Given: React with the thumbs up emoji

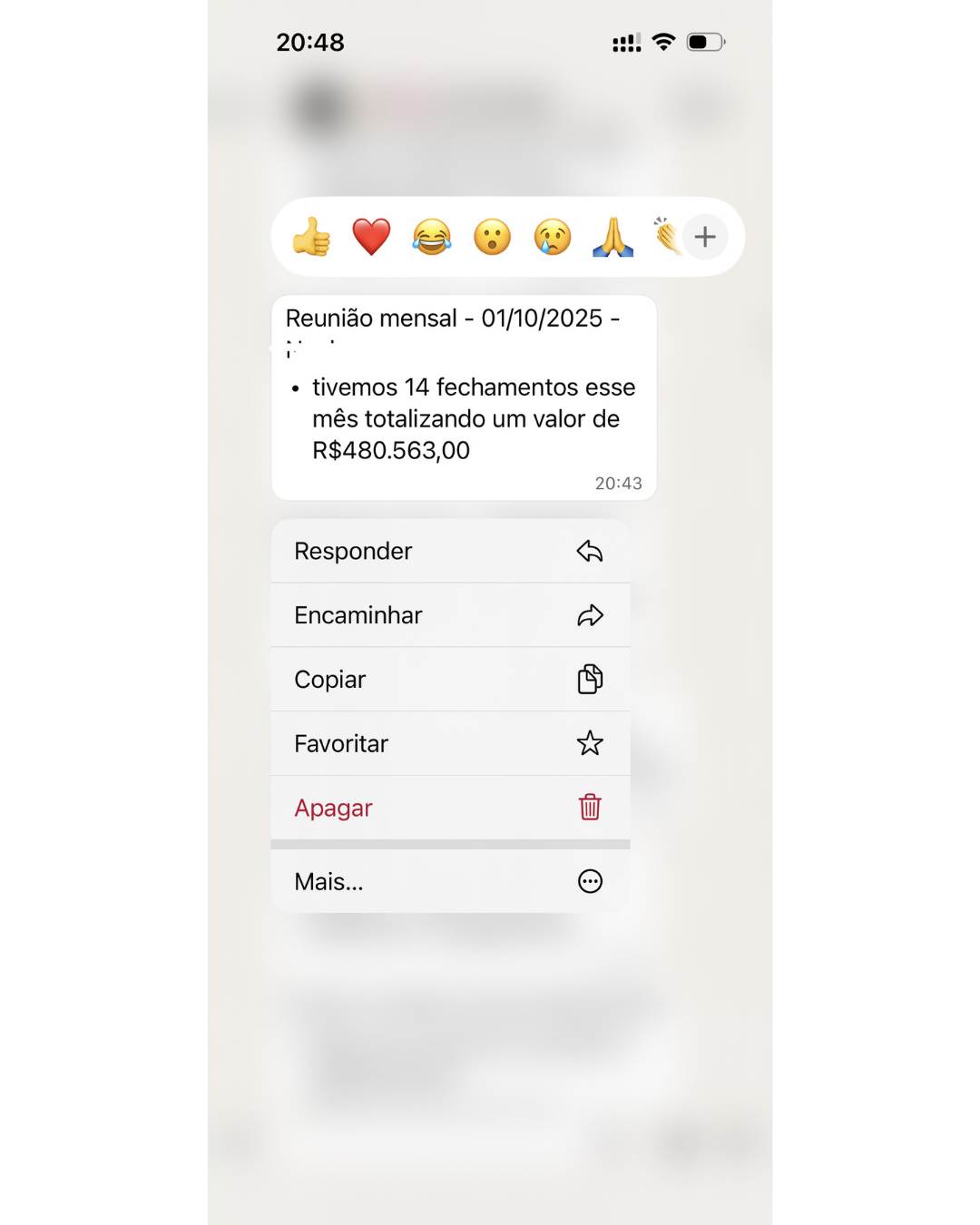Looking at the screenshot, I should click(311, 238).
